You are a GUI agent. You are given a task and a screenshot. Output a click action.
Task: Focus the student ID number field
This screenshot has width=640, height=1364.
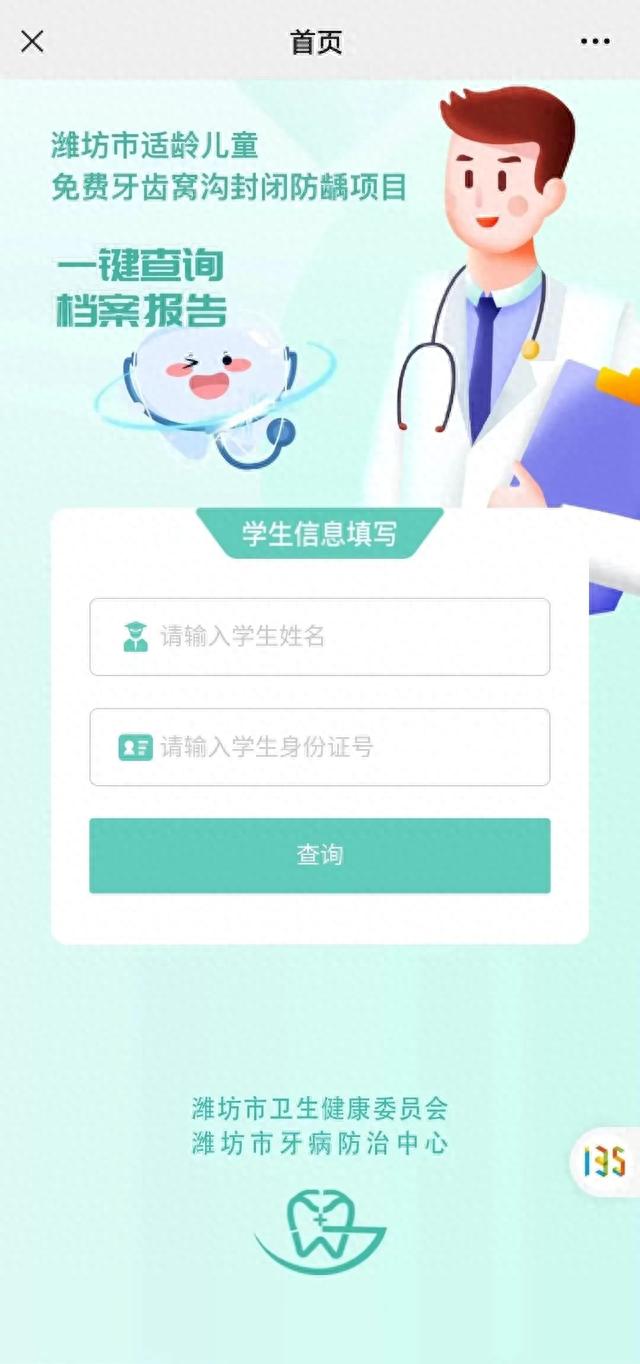(x=320, y=747)
